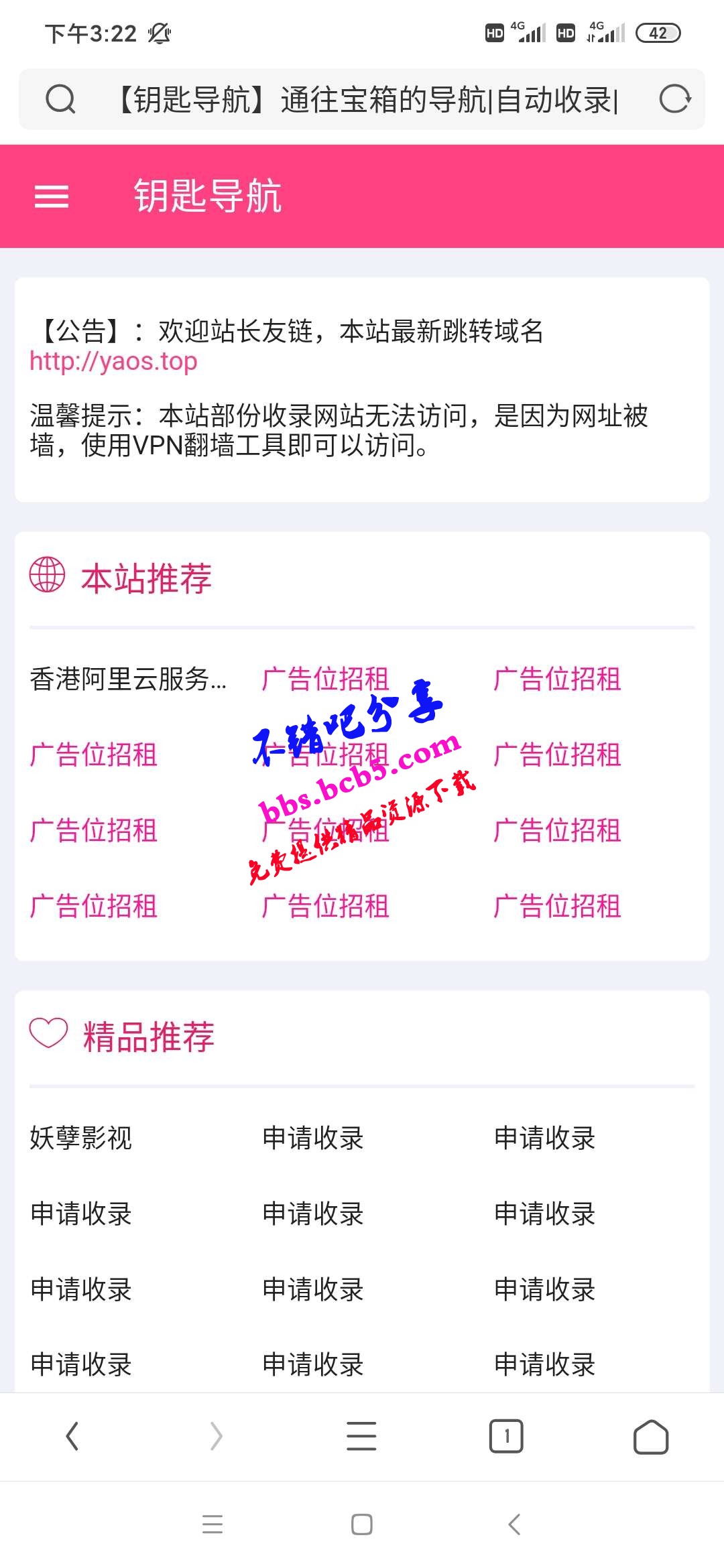Go to the browser home page
Viewport: 724px width, 1568px height.
point(650,1436)
